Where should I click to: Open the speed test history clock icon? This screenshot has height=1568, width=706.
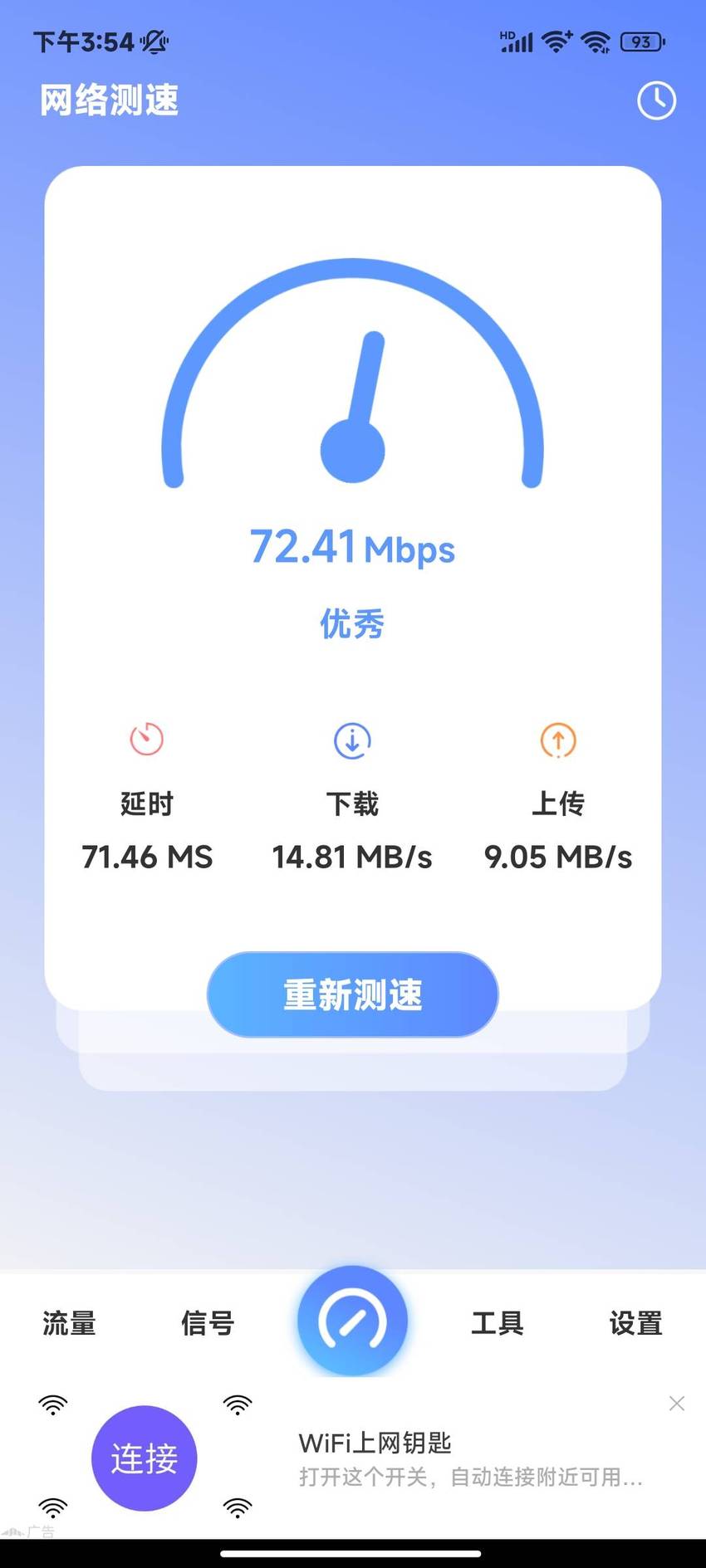click(x=656, y=100)
